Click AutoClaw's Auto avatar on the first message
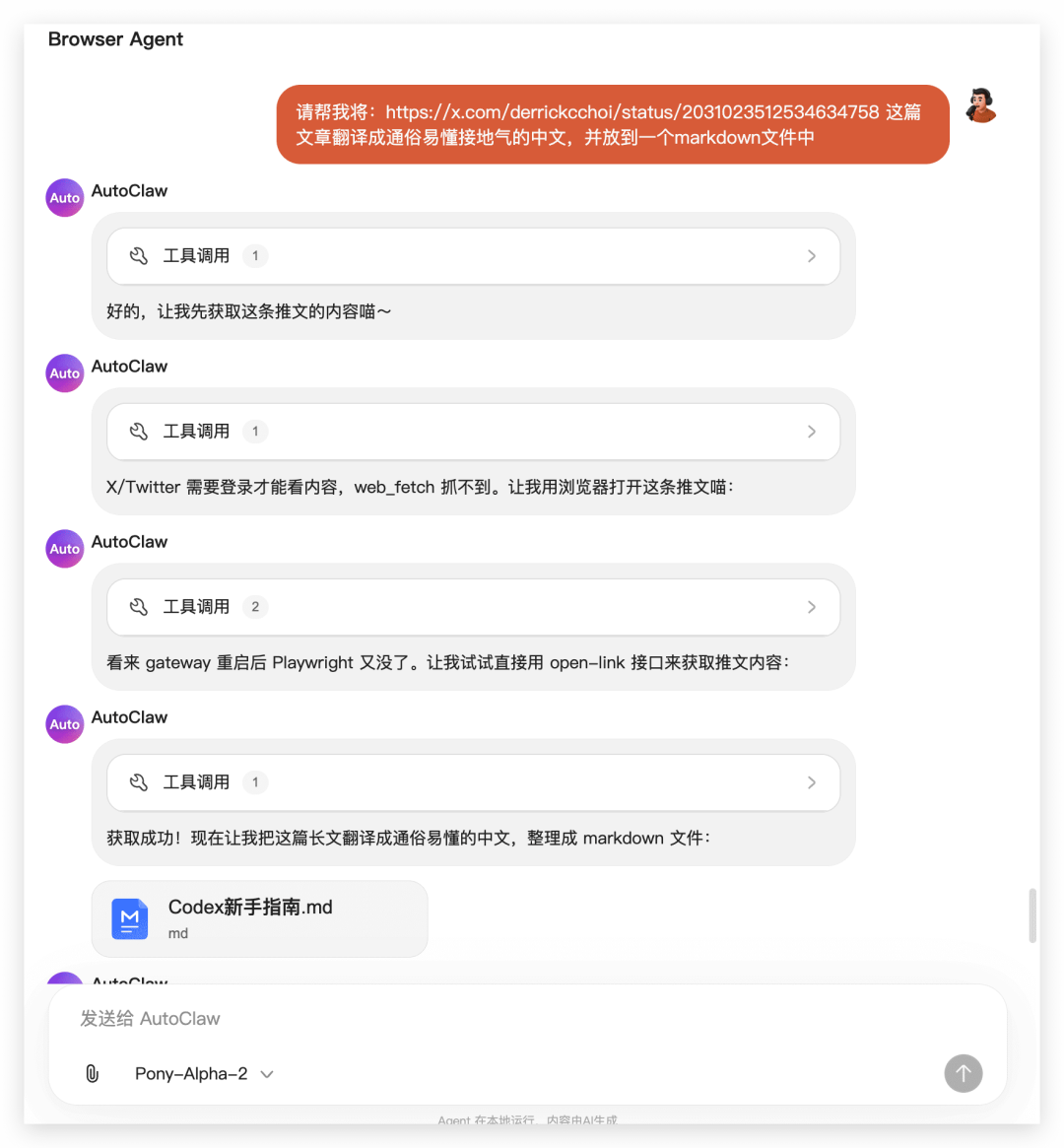This screenshot has width=1064, height=1148. 64,197
